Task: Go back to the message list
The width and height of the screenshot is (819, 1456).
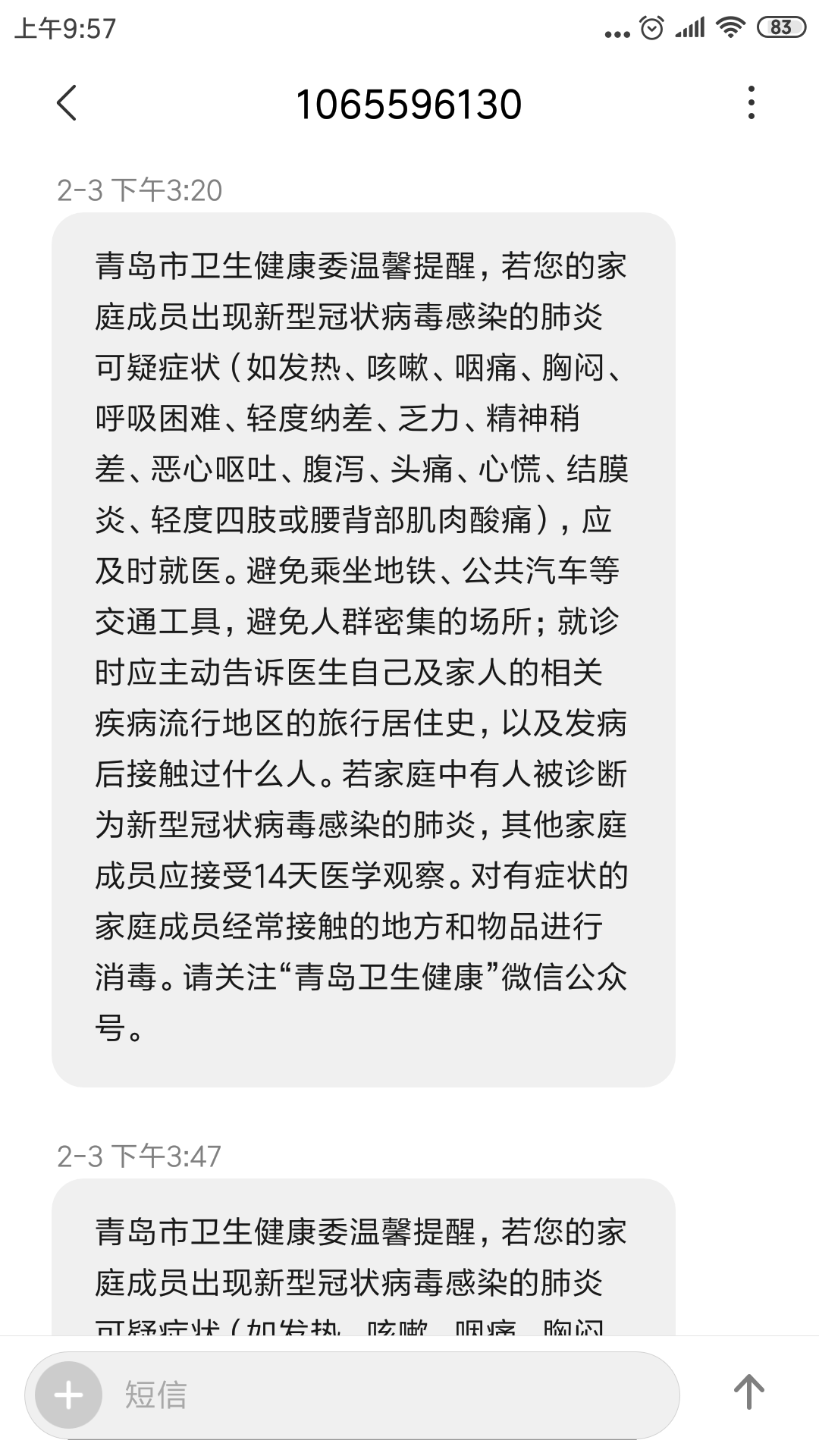Action: [67, 103]
